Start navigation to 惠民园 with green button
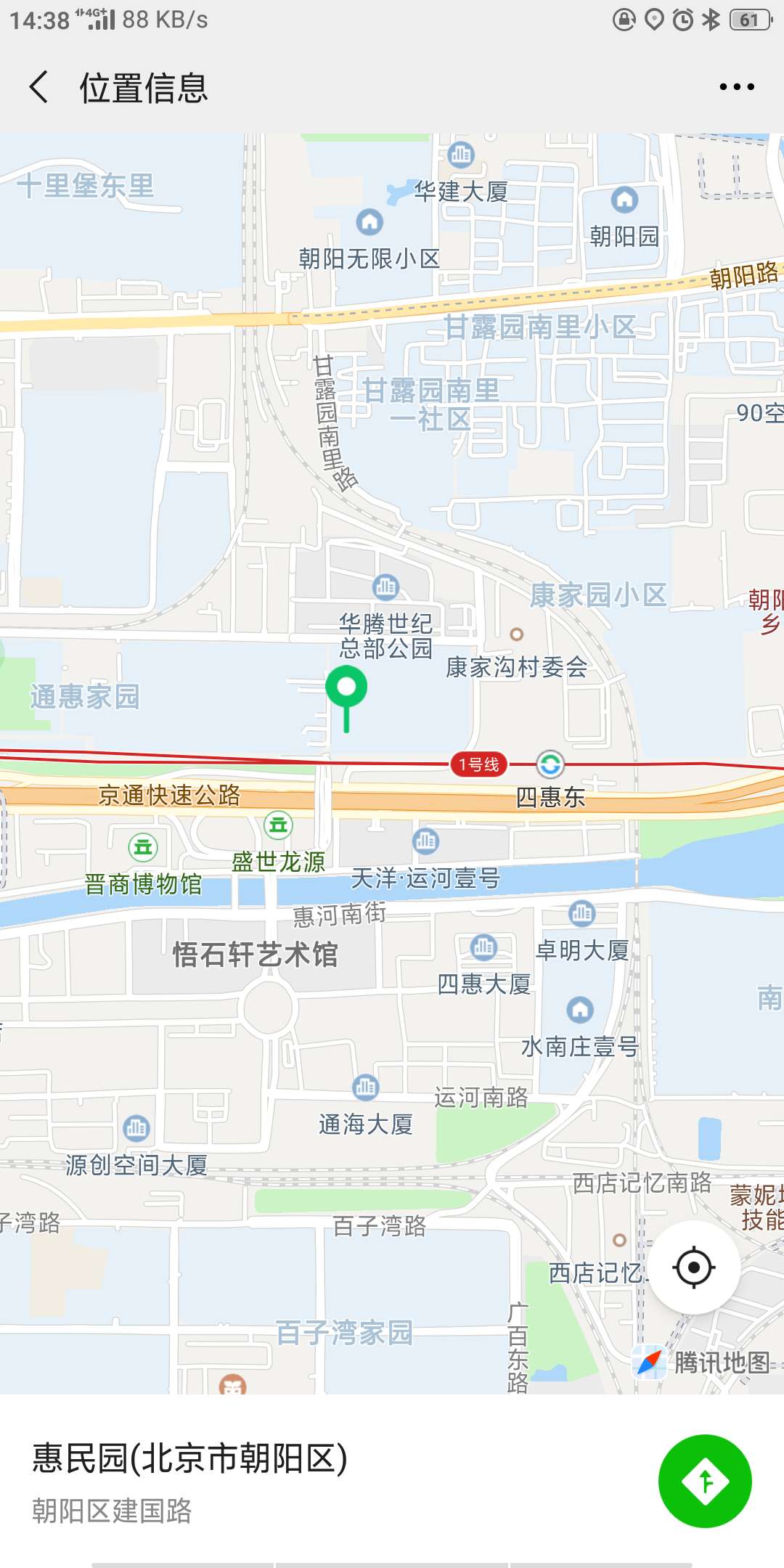 tap(705, 1481)
